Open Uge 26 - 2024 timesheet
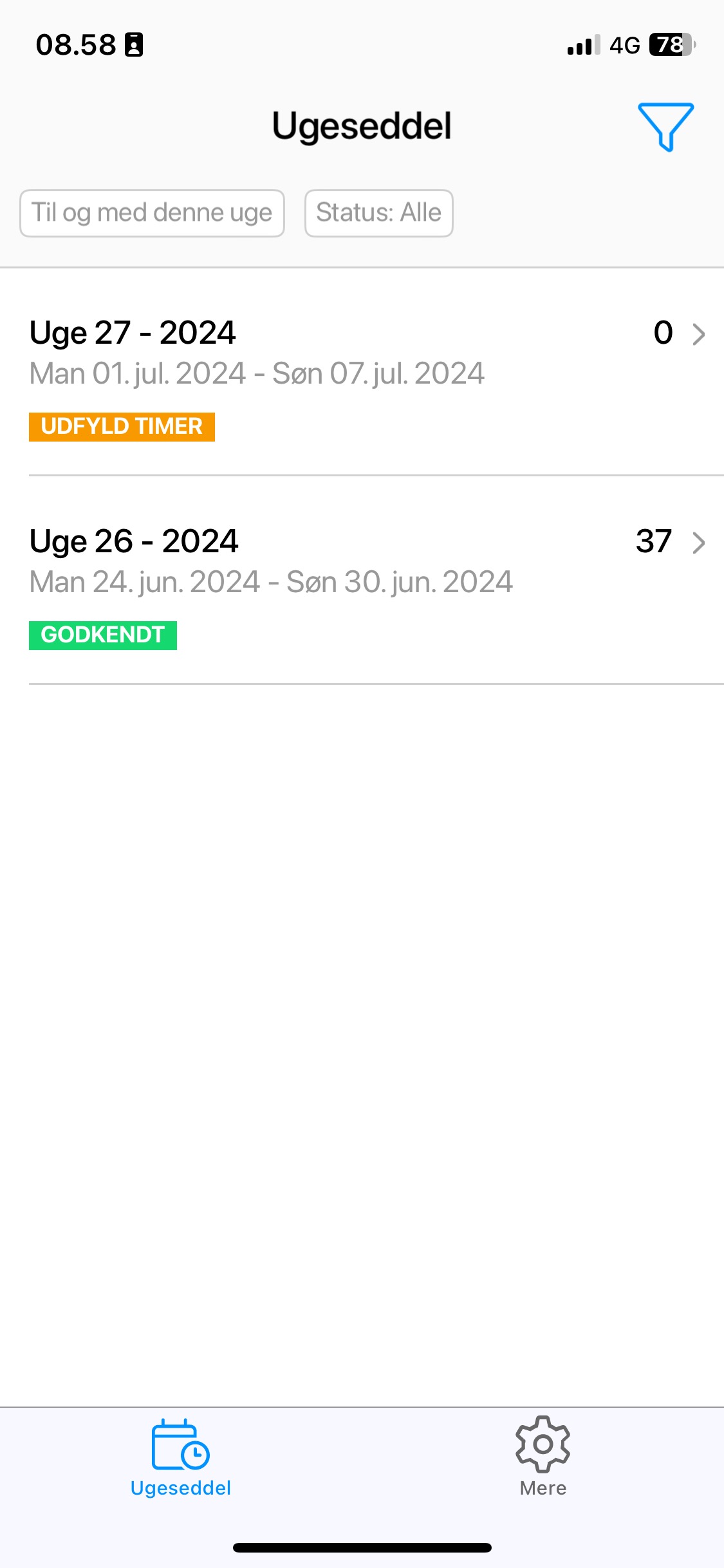The width and height of the screenshot is (724, 1568). (362, 580)
